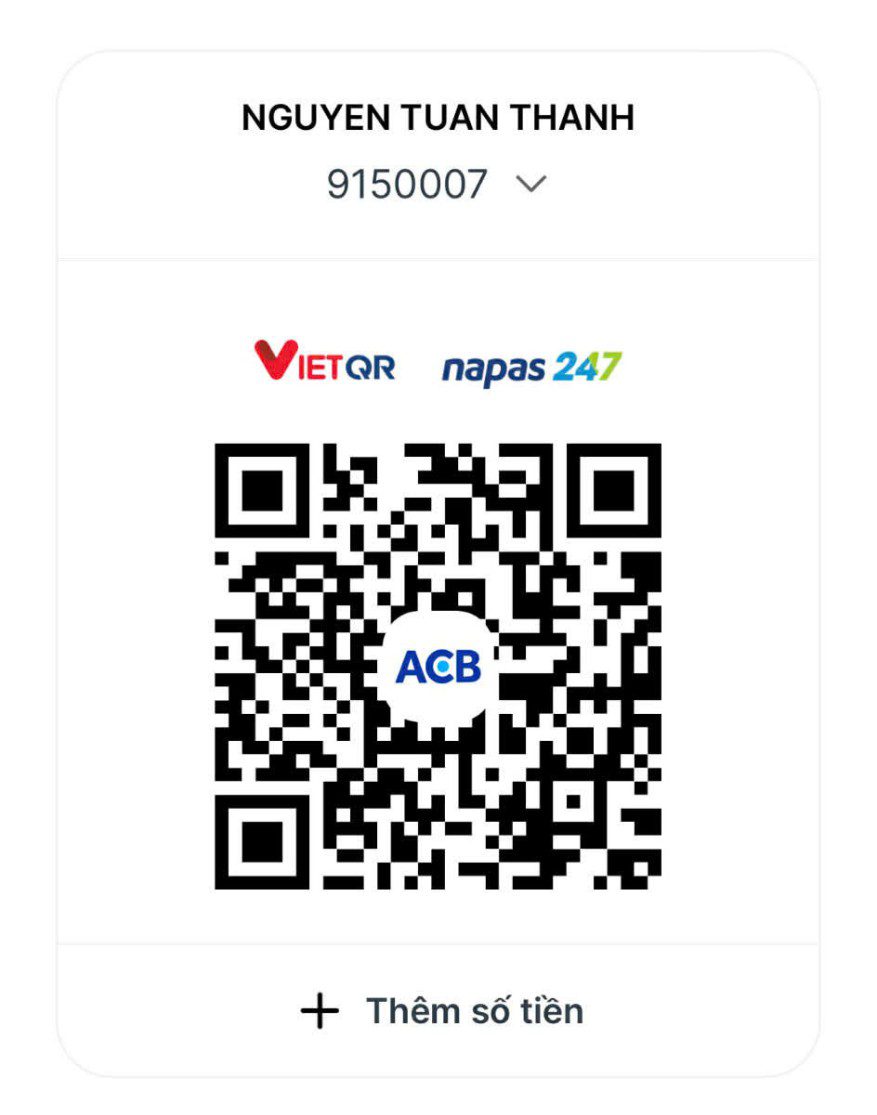Tap Thêm số tiền to add amount
The height and width of the screenshot is (1115, 877).
(441, 1011)
